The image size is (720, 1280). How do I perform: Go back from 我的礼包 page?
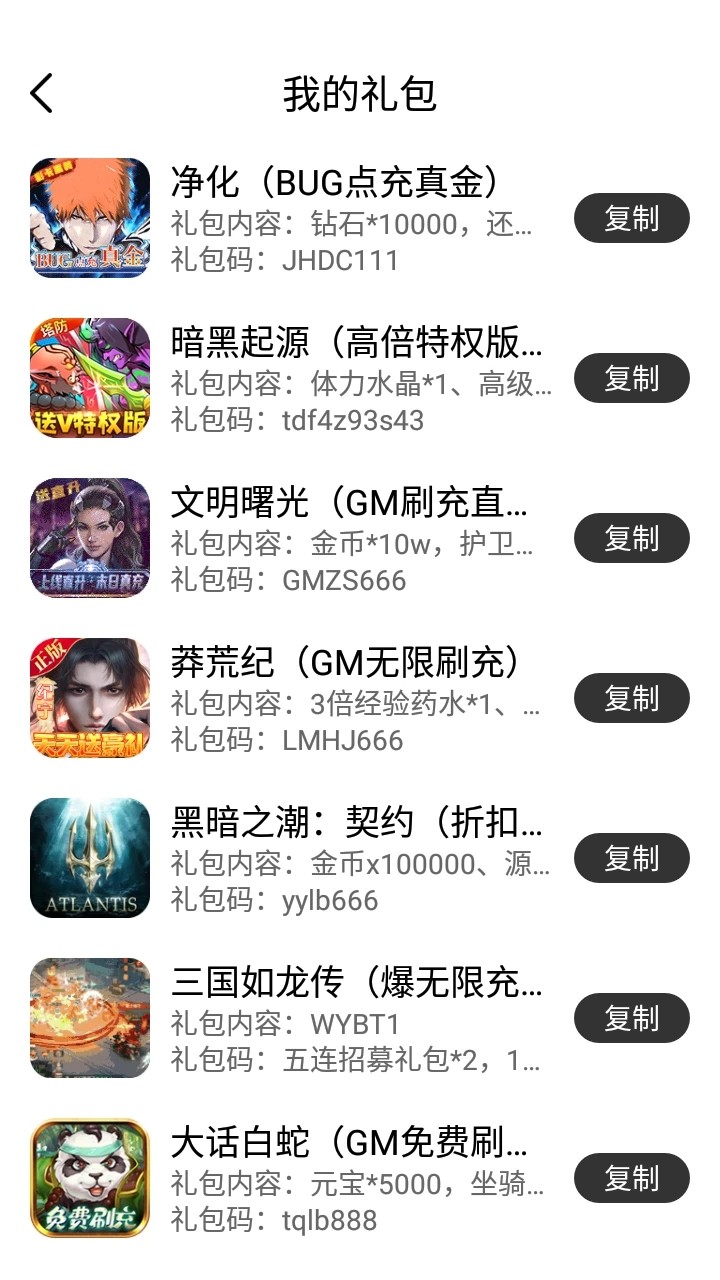pyautogui.click(x=42, y=94)
